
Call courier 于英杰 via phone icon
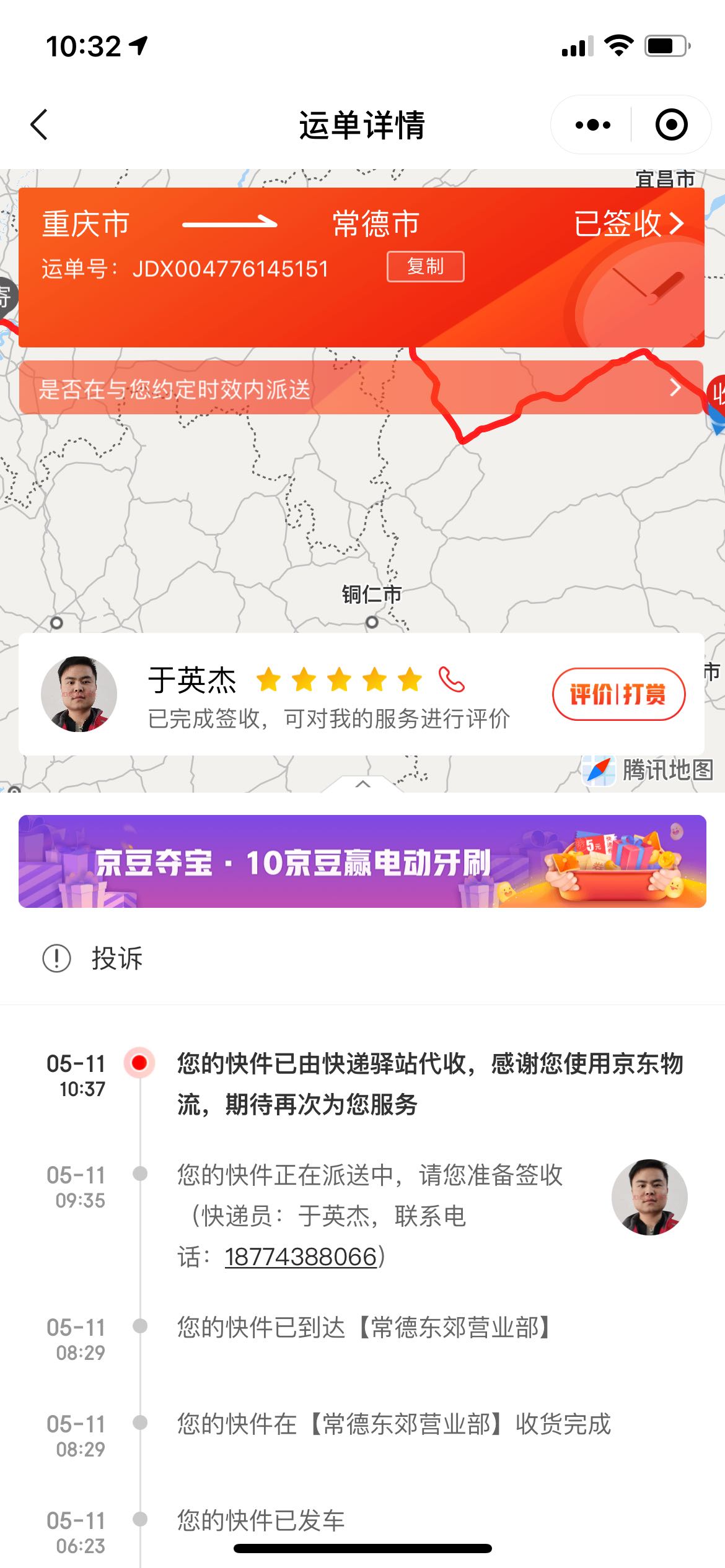click(x=451, y=679)
